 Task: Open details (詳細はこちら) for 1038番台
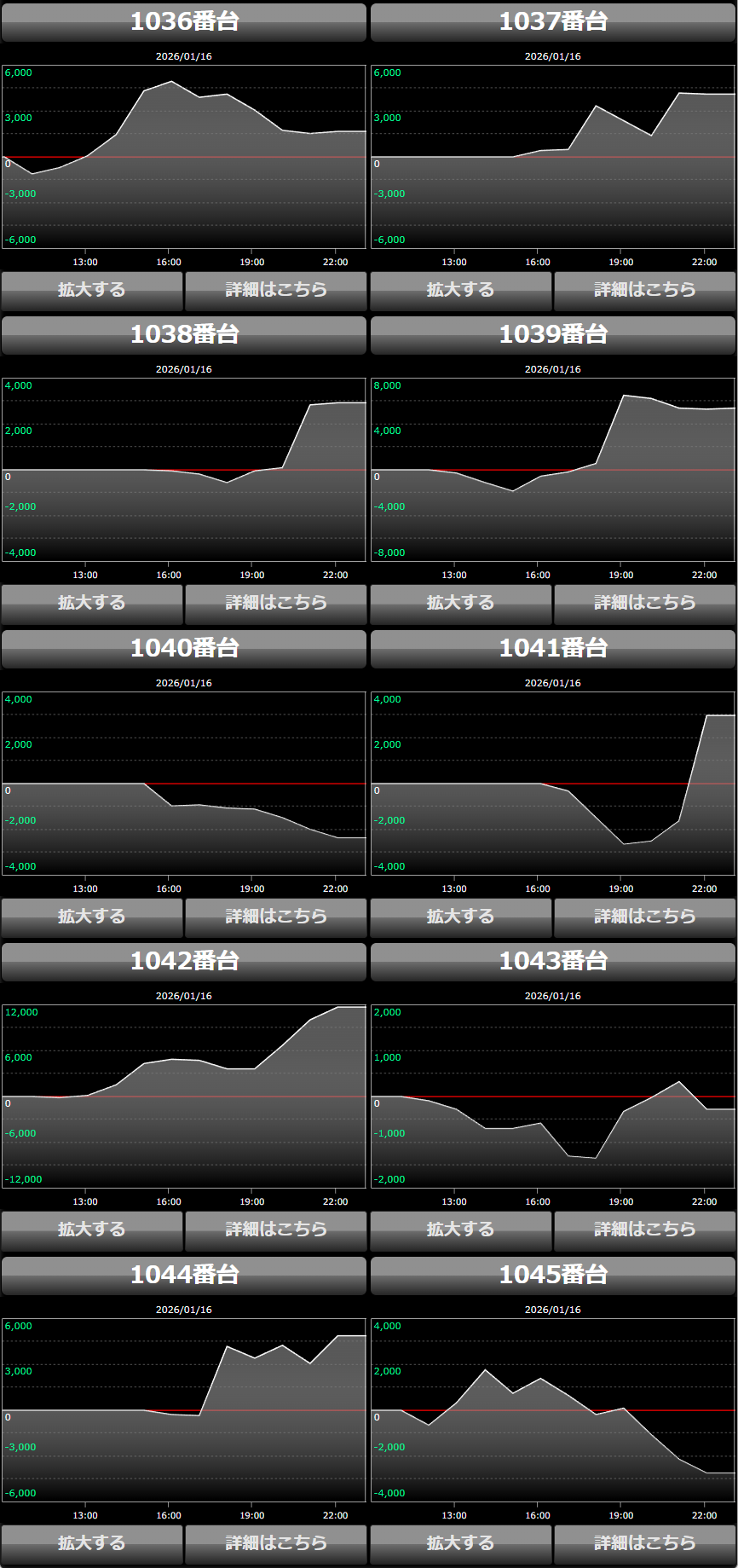tap(275, 603)
